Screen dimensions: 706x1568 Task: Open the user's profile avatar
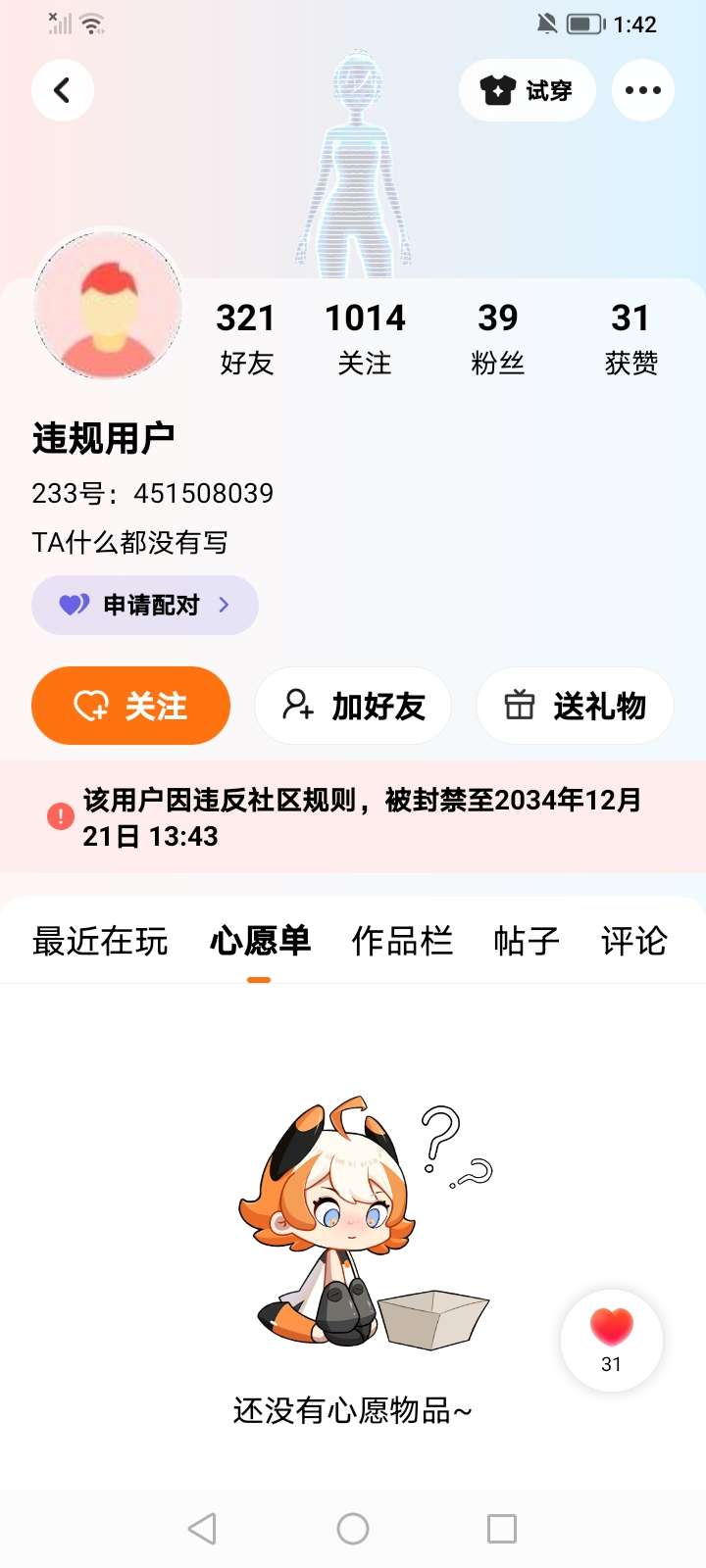[109, 305]
